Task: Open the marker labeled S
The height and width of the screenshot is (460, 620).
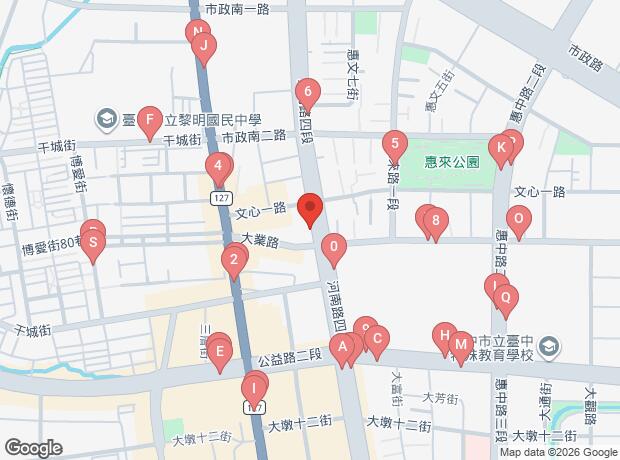Action: tap(93, 242)
